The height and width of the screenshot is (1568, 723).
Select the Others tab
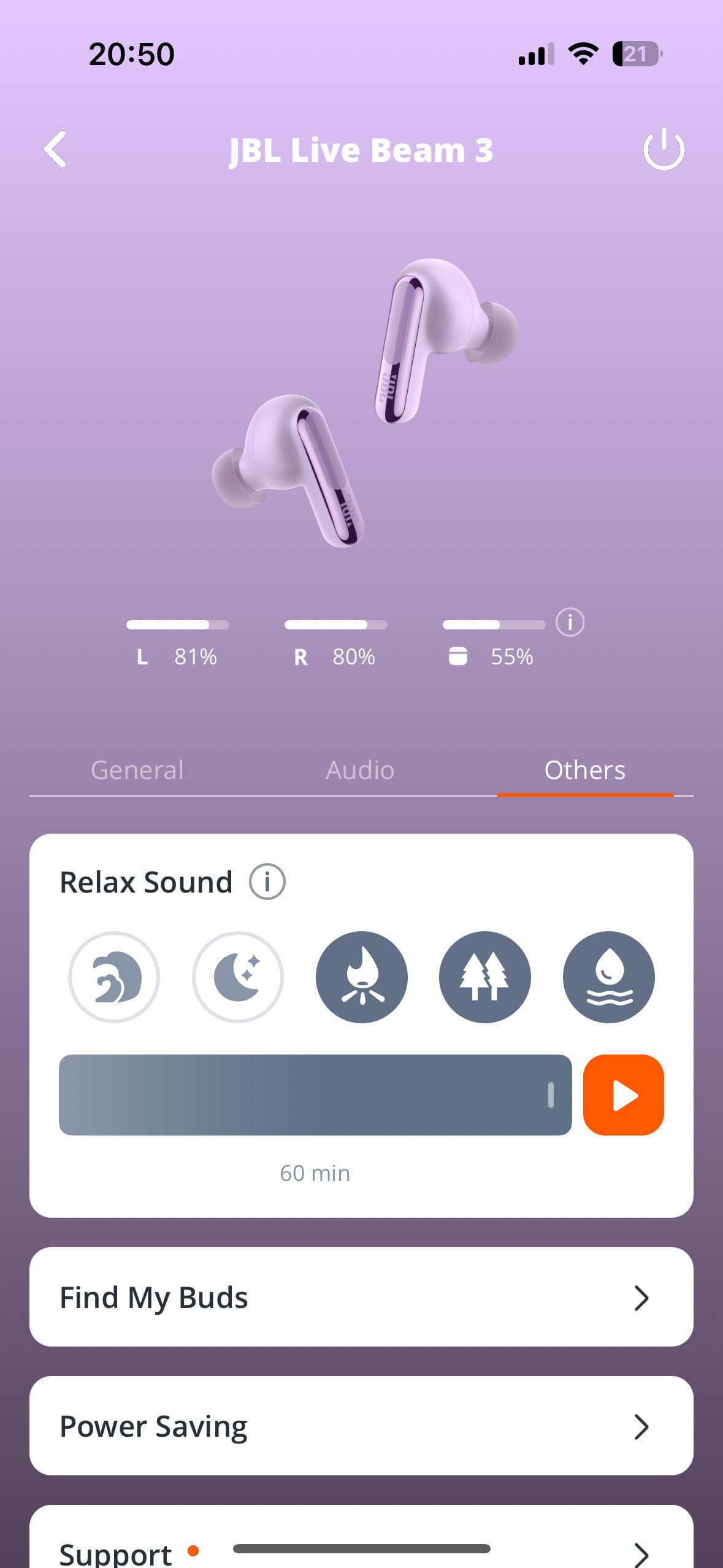coord(584,770)
